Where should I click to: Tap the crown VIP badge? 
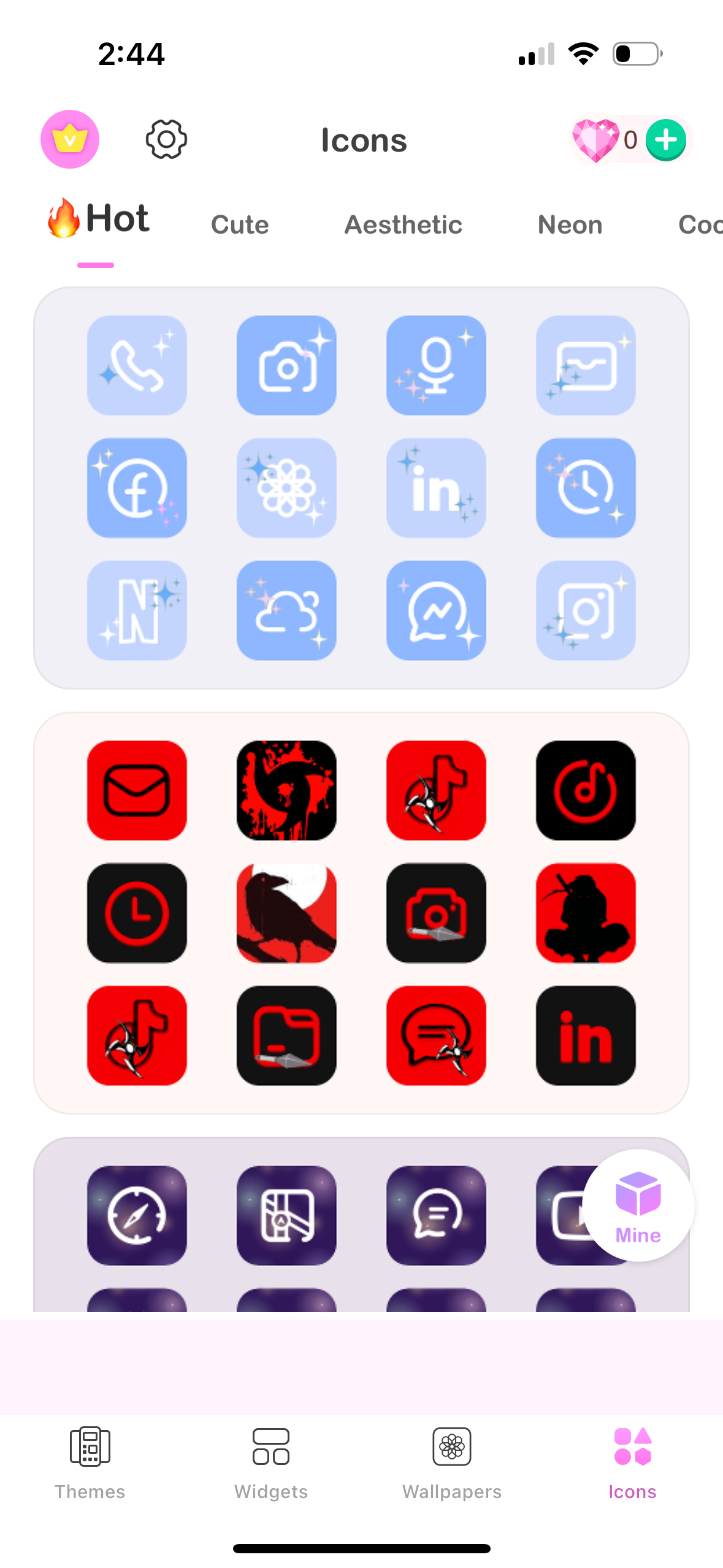(69, 139)
